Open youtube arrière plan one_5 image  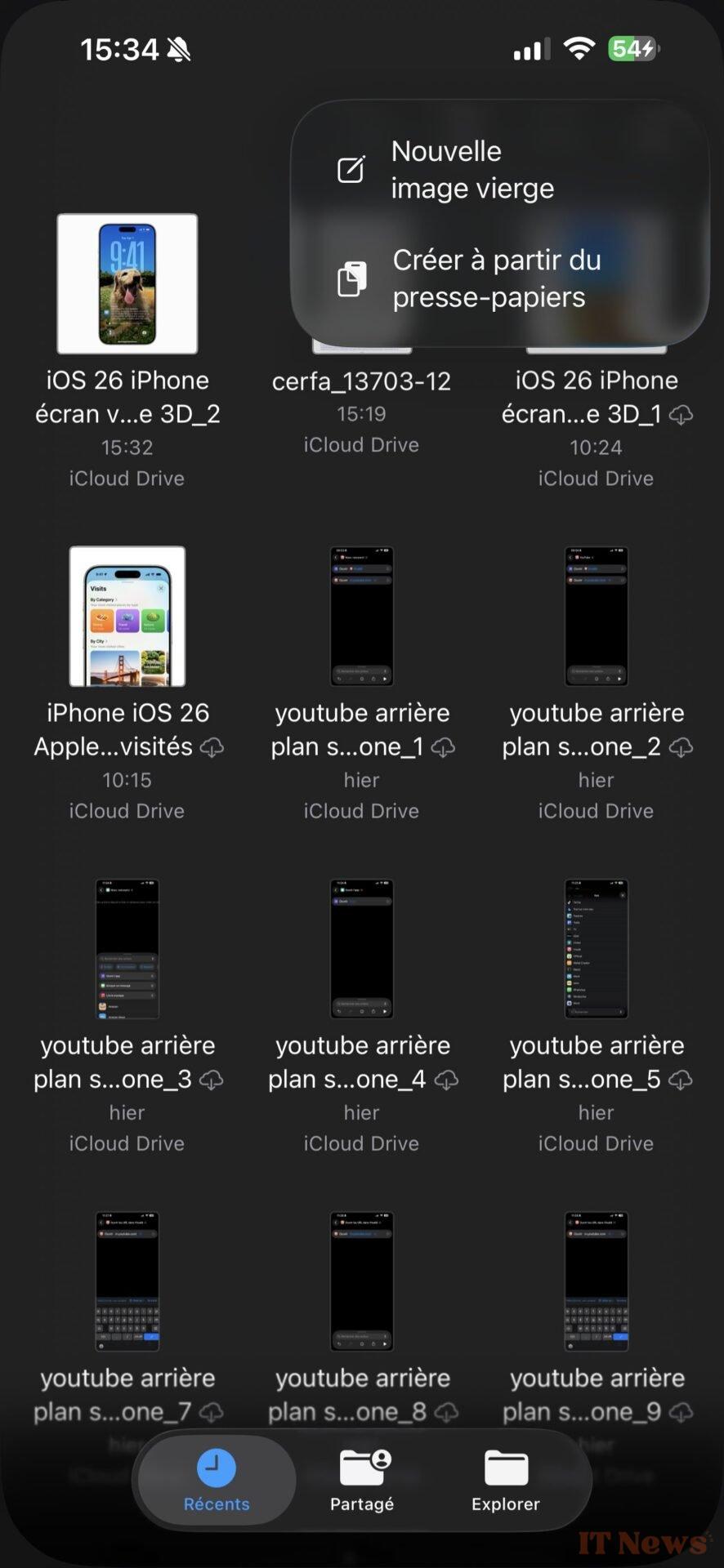(x=596, y=949)
